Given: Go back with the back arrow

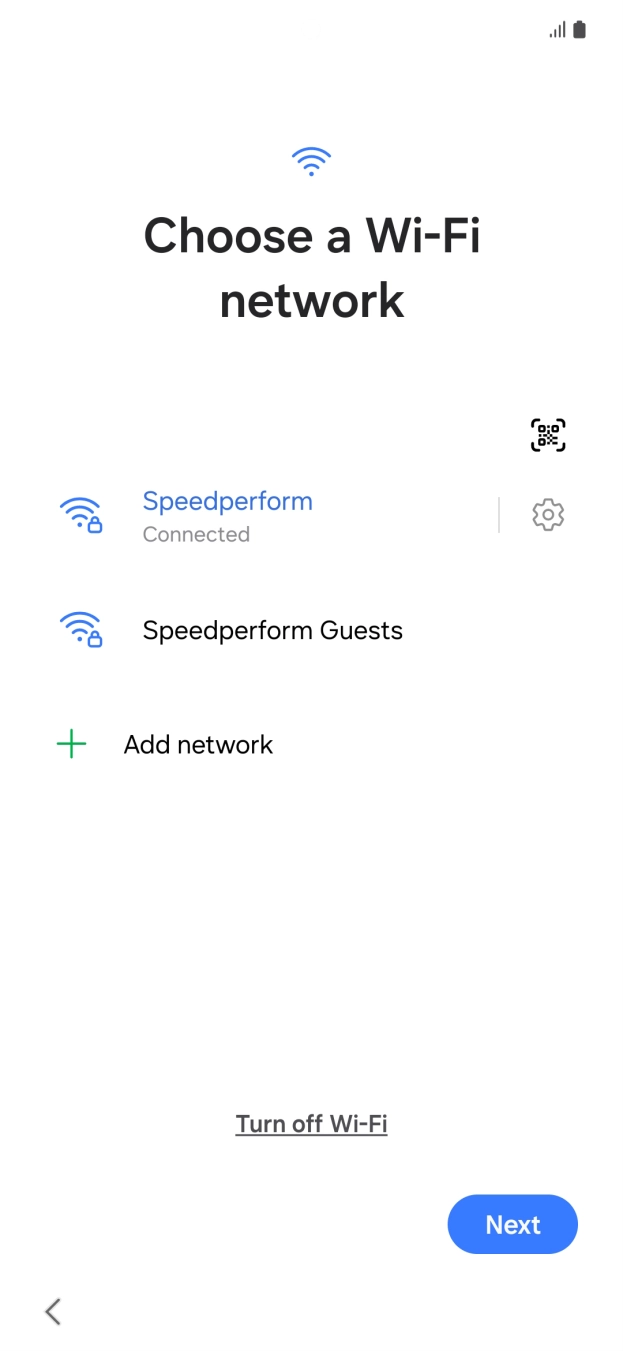Looking at the screenshot, I should (53, 1312).
